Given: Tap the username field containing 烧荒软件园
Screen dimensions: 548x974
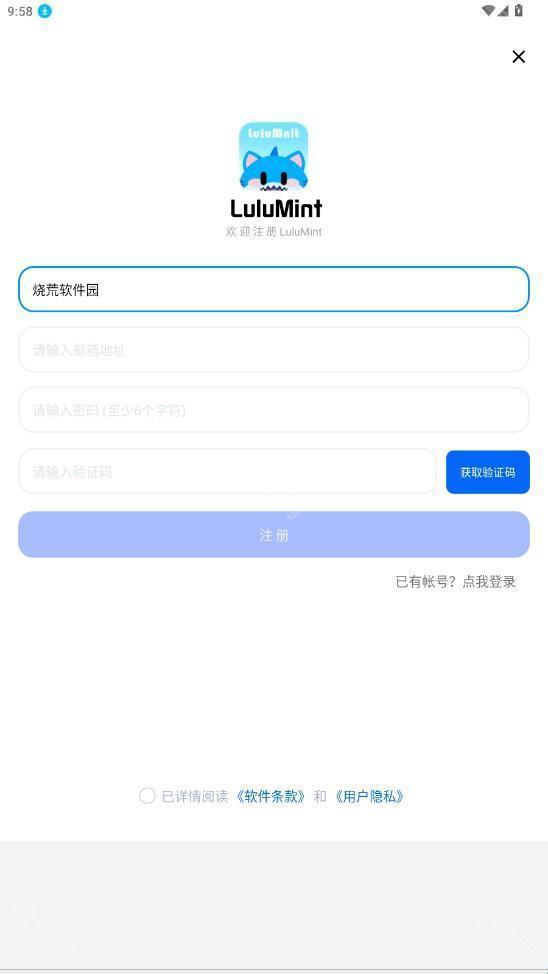Looking at the screenshot, I should [273, 289].
